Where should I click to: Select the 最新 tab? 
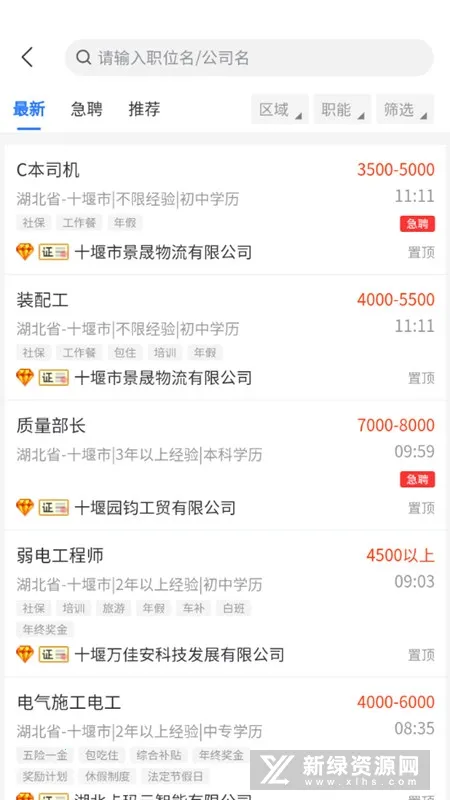pyautogui.click(x=29, y=109)
